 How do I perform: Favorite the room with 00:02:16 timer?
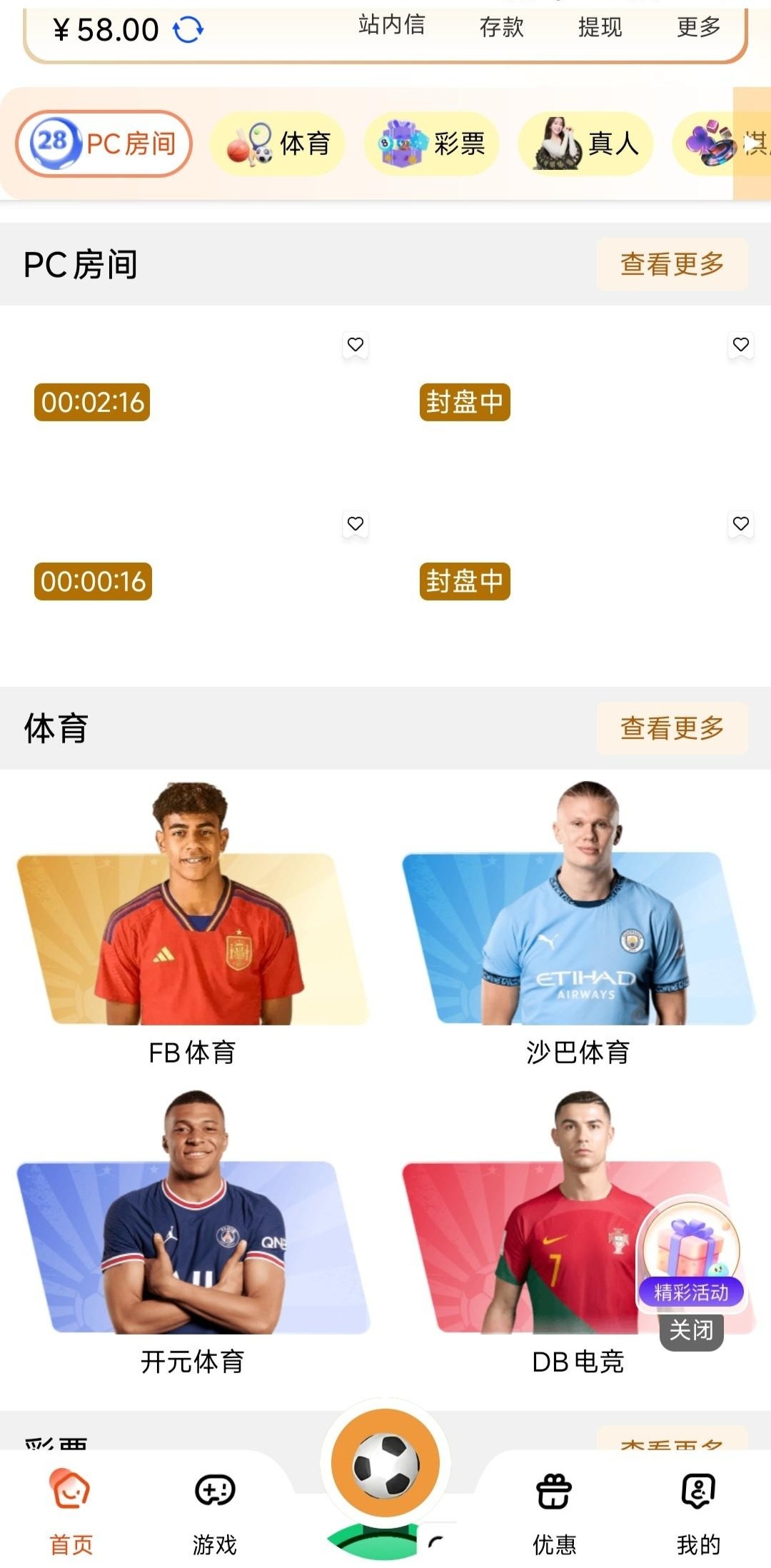(356, 345)
